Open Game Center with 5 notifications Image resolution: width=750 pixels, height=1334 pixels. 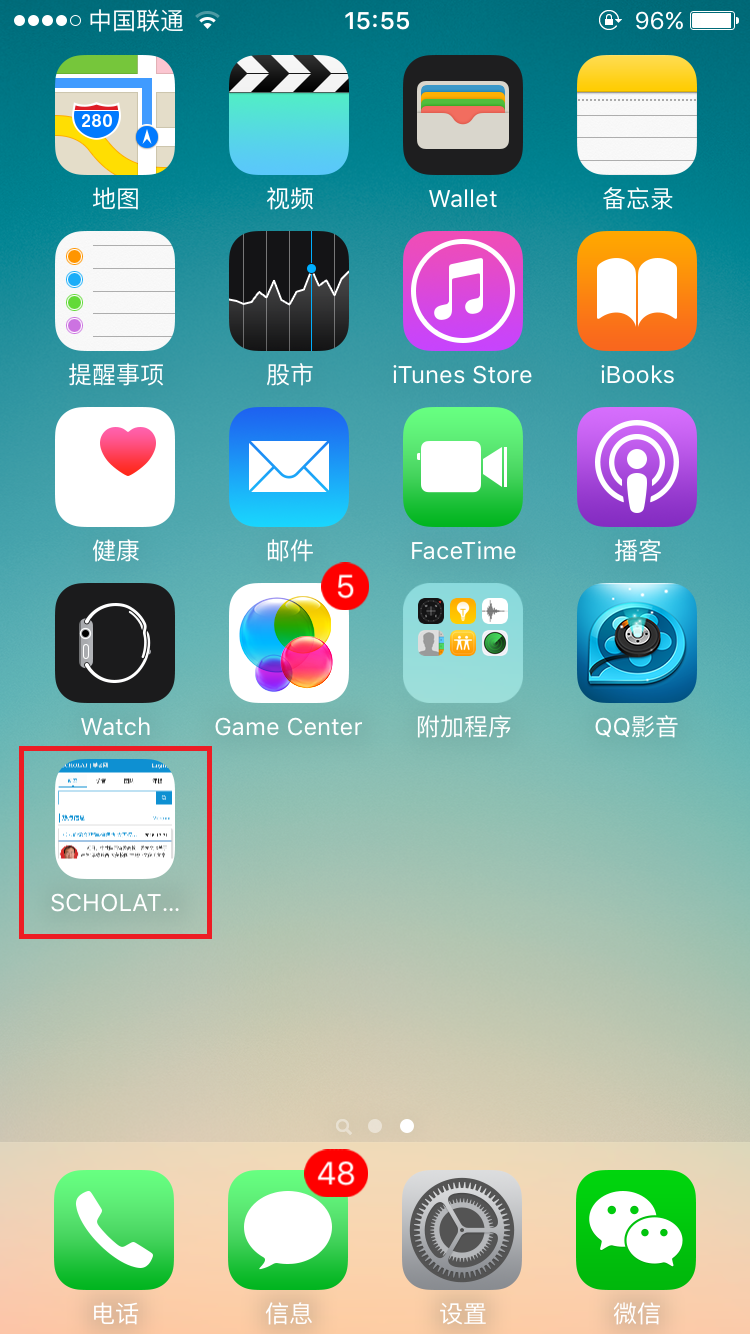(289, 643)
